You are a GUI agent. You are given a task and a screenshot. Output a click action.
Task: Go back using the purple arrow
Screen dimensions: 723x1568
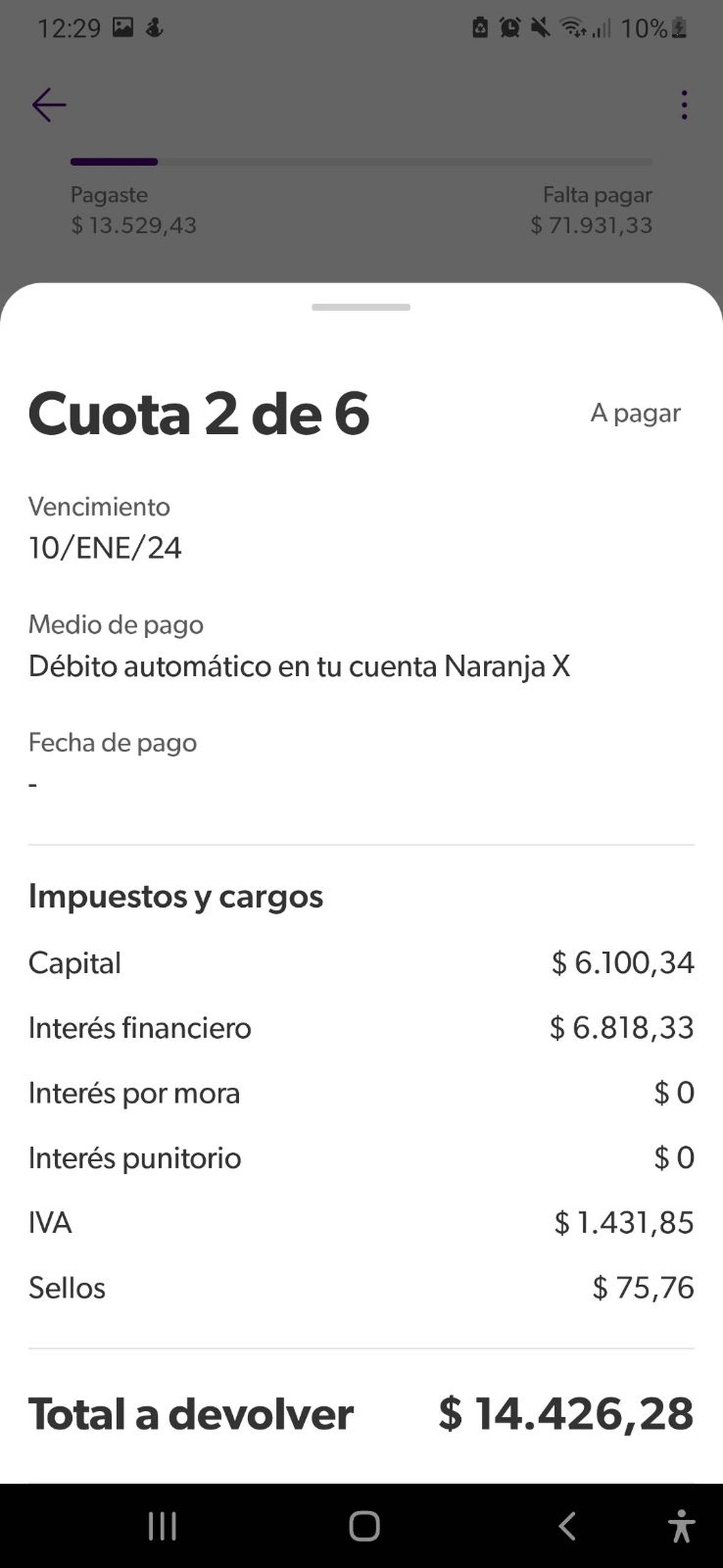pos(49,105)
